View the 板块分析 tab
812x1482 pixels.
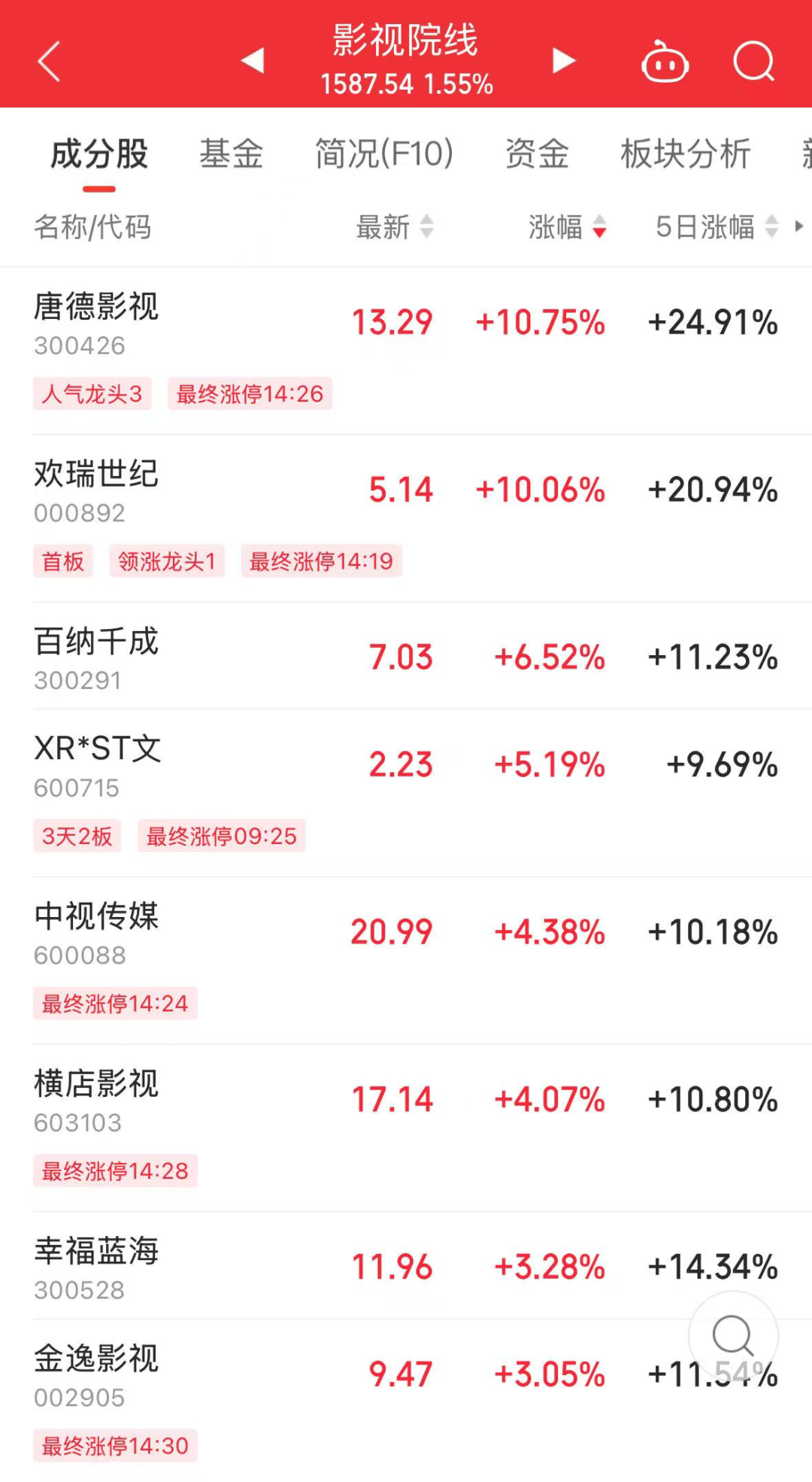(x=685, y=154)
